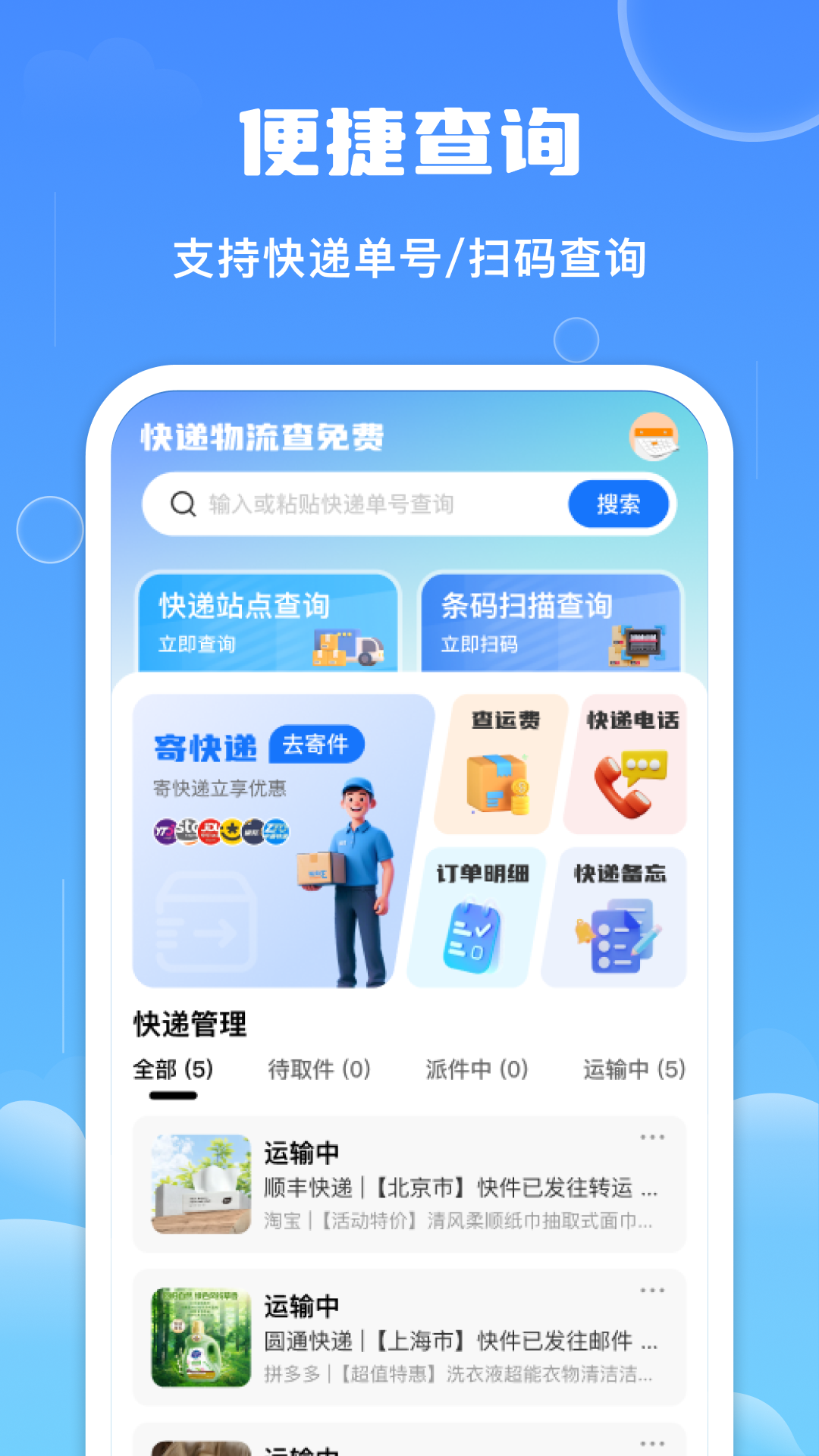The image size is (819, 1456).
Task: Select the 圆通 YTO courier logo
Action: tap(165, 830)
